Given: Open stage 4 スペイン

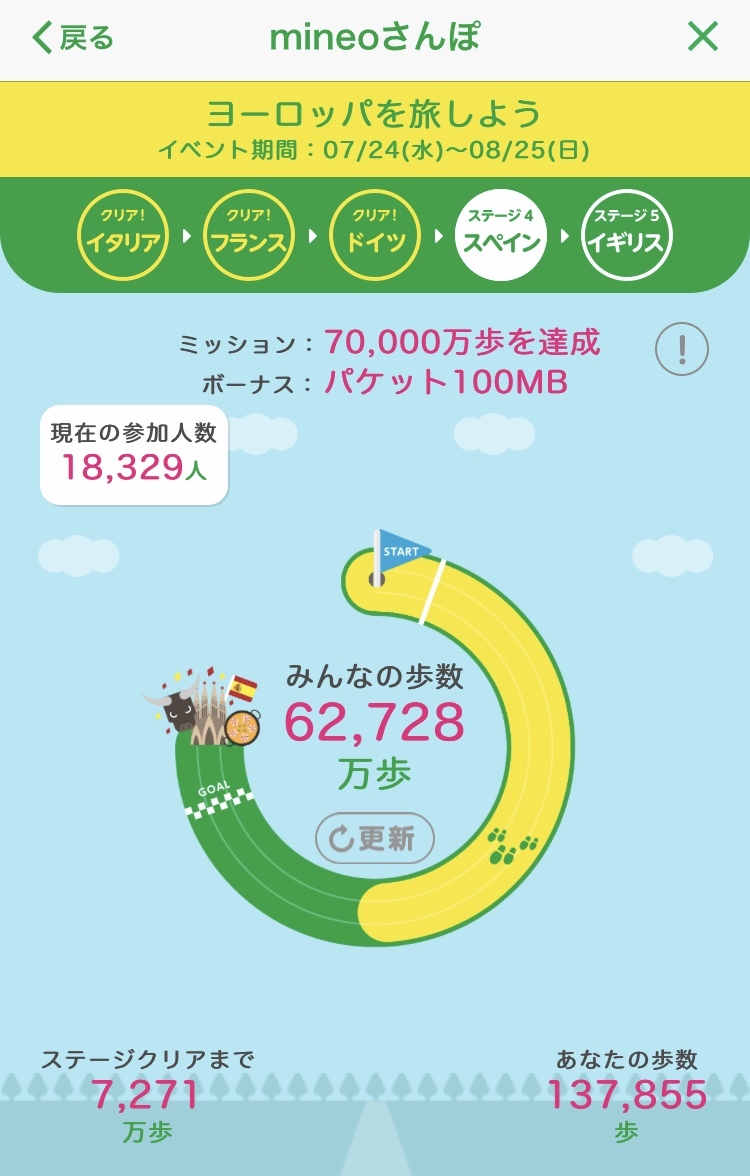Looking at the screenshot, I should [x=501, y=235].
